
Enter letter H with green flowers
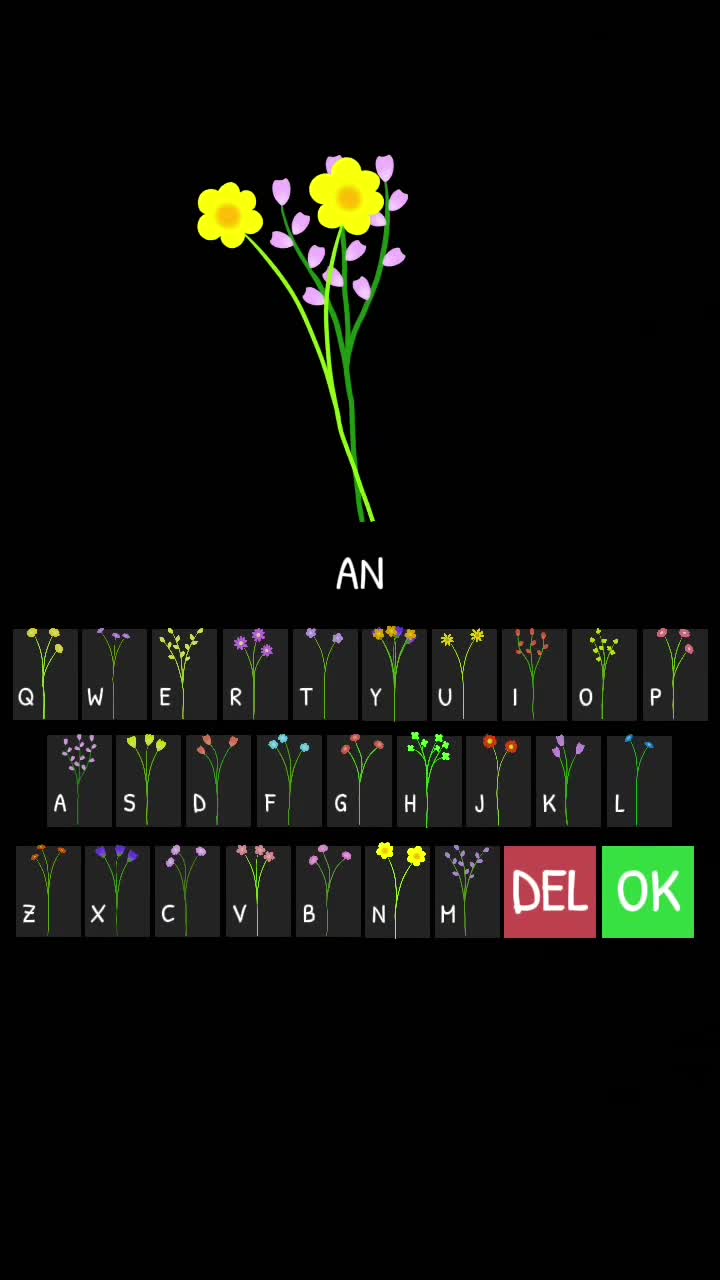(429, 781)
